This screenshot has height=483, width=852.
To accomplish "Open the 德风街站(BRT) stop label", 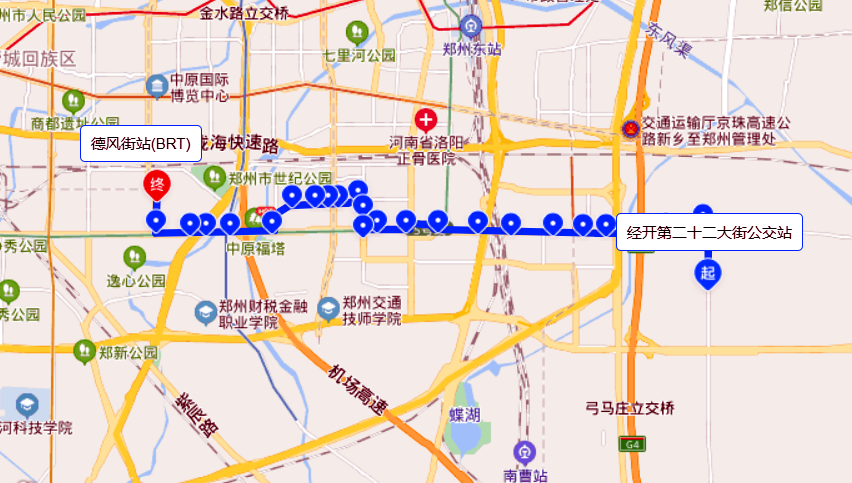I will 141,143.
